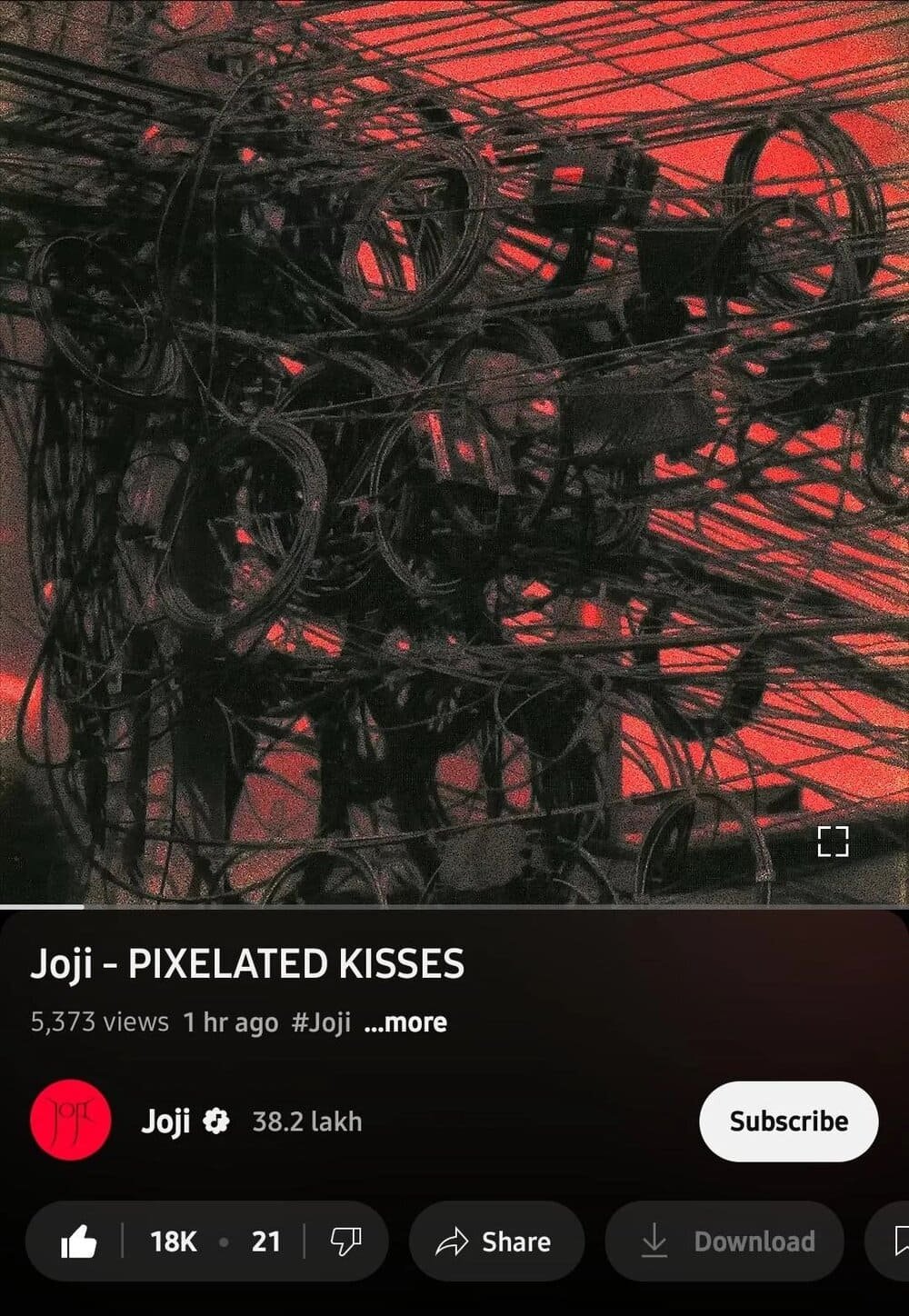Image resolution: width=909 pixels, height=1316 pixels.
Task: Like the PIXELATED KISSES video
Action: point(79,1241)
